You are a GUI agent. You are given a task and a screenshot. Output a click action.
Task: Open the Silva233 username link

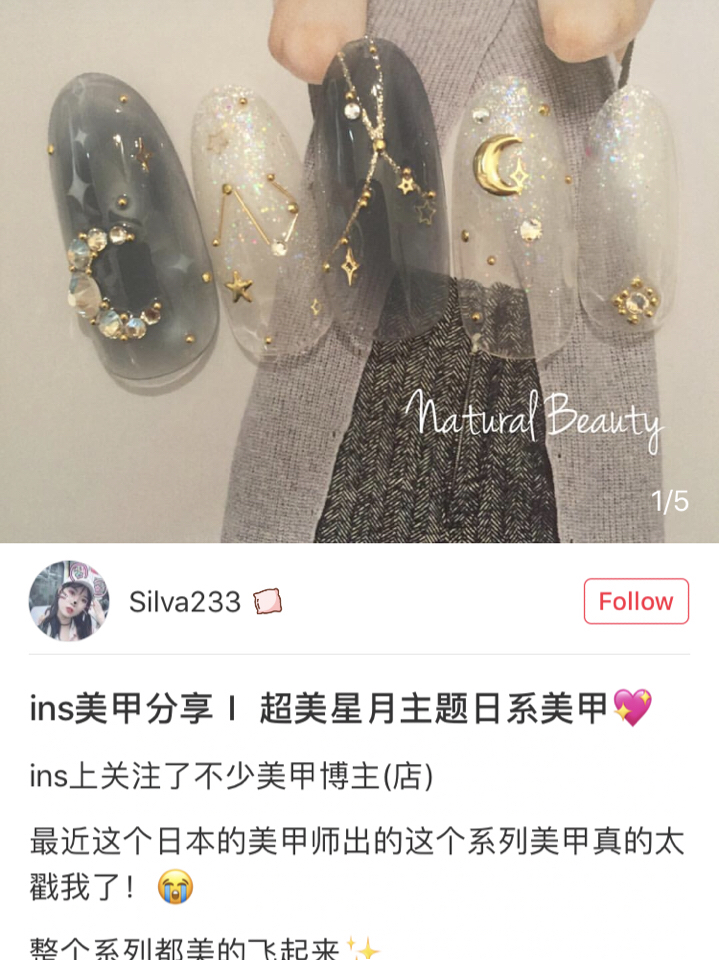pos(185,601)
